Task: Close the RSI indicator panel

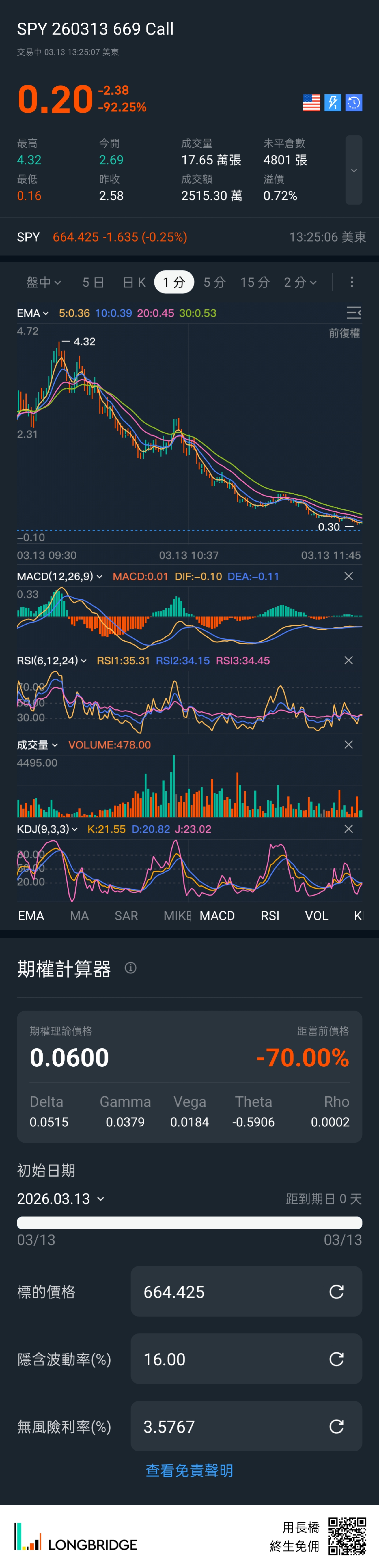Action: 349,661
